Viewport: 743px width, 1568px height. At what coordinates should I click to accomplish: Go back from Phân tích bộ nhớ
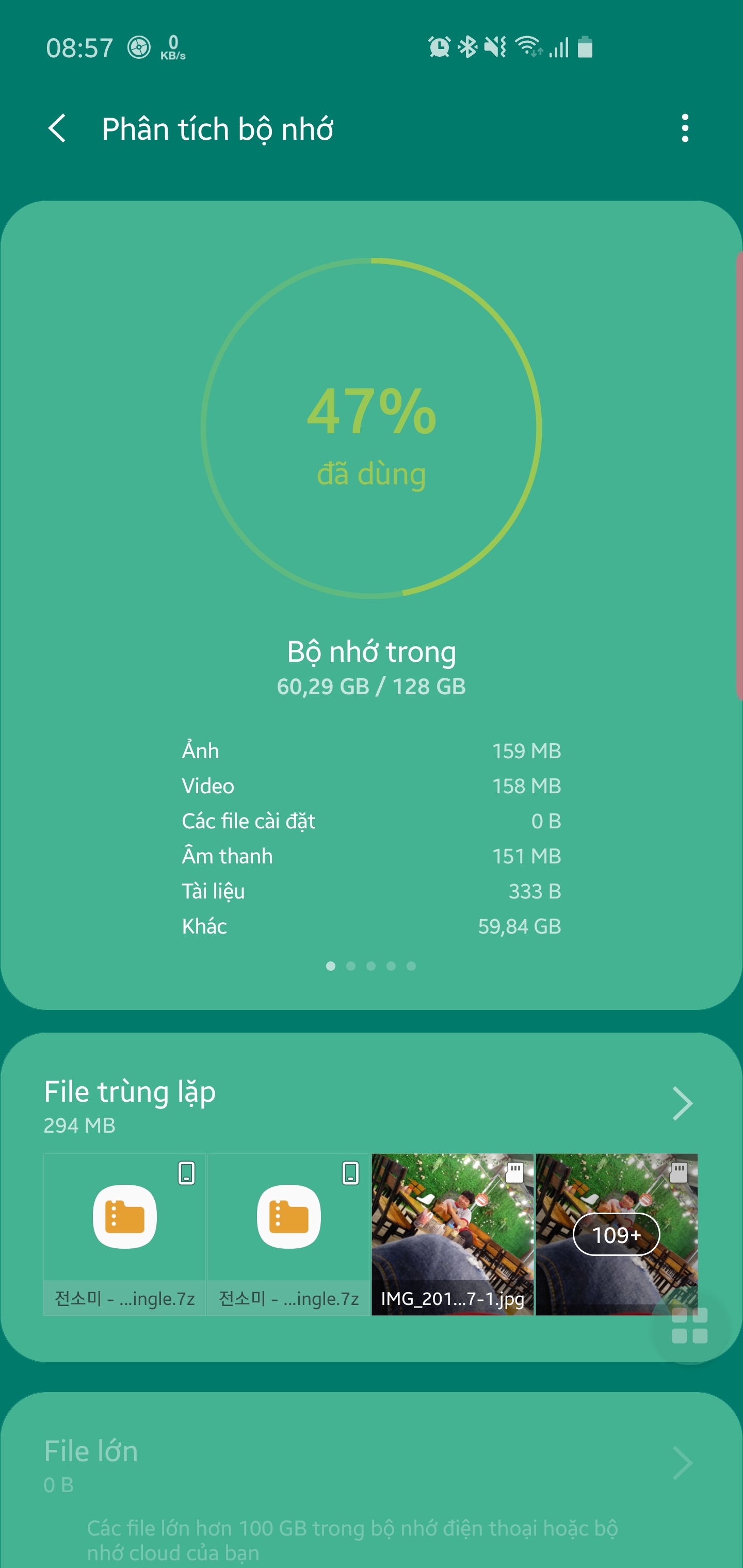[x=57, y=128]
